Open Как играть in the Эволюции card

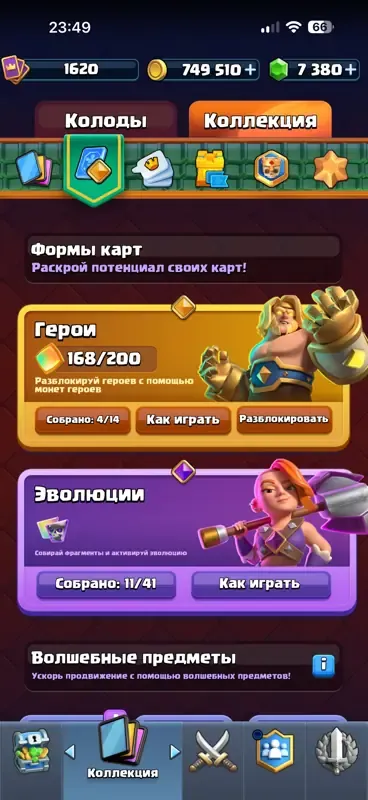coord(260,585)
